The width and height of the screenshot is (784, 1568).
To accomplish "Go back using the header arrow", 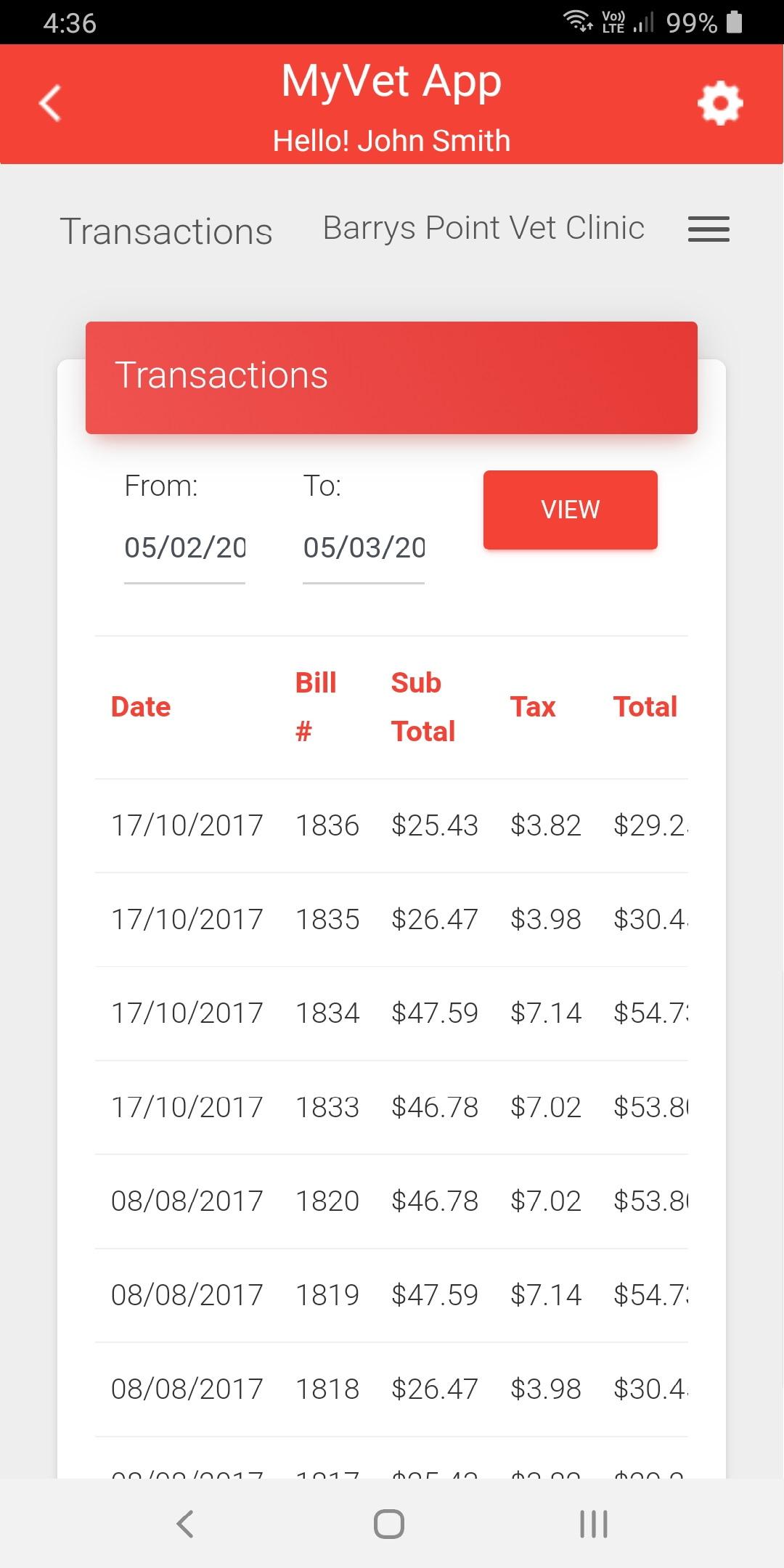I will click(49, 103).
